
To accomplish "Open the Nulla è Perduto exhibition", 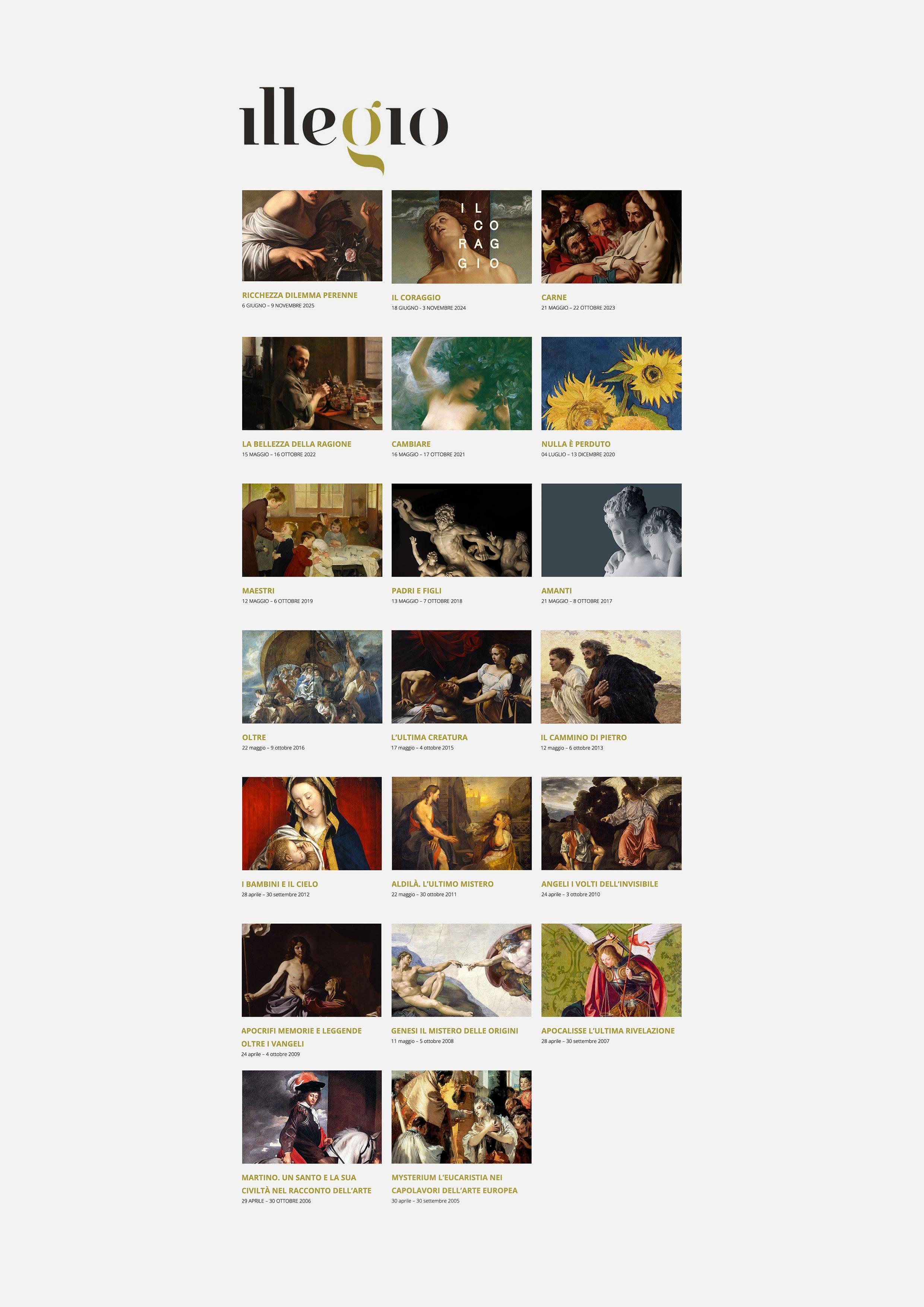I will click(611, 383).
